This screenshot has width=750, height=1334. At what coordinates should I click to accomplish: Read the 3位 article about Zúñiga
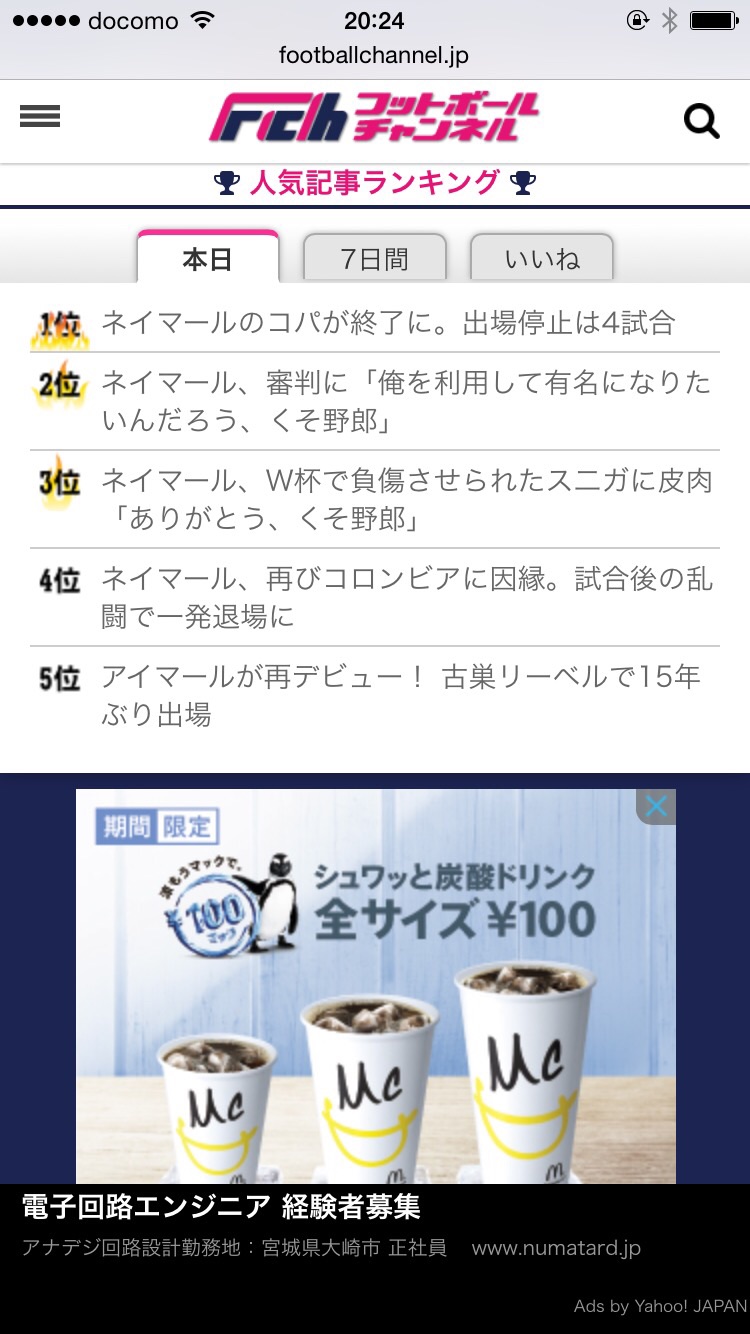pyautogui.click(x=405, y=499)
